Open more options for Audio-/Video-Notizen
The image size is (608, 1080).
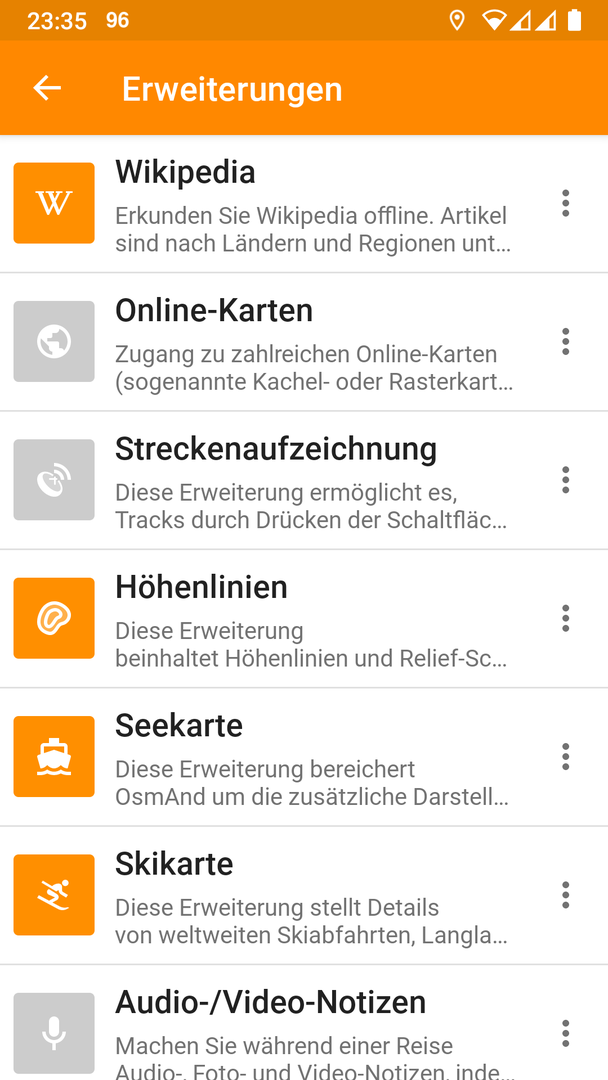pyautogui.click(x=565, y=1034)
